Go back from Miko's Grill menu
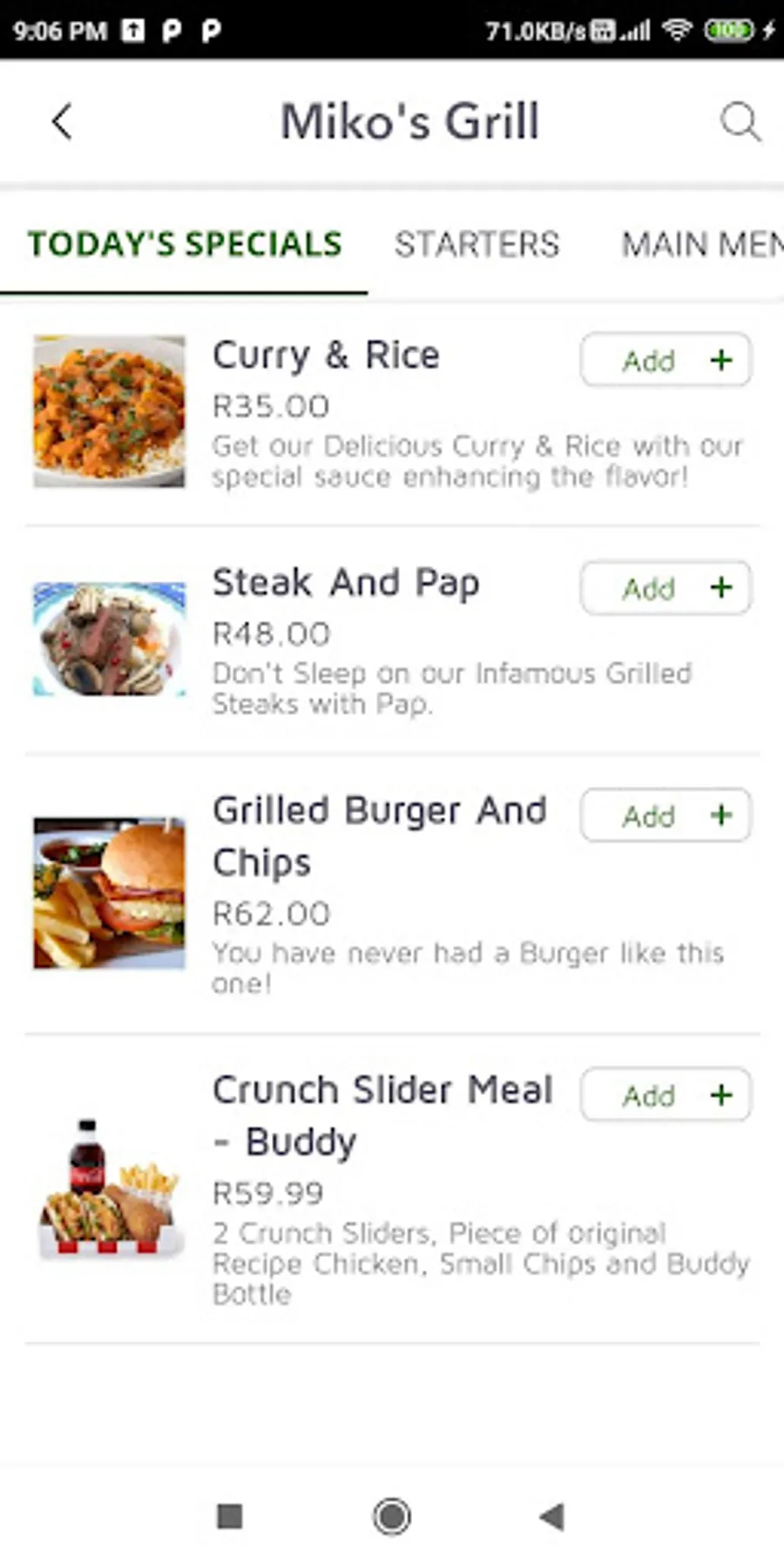Screen dimensions: 784x1568 click(62, 122)
